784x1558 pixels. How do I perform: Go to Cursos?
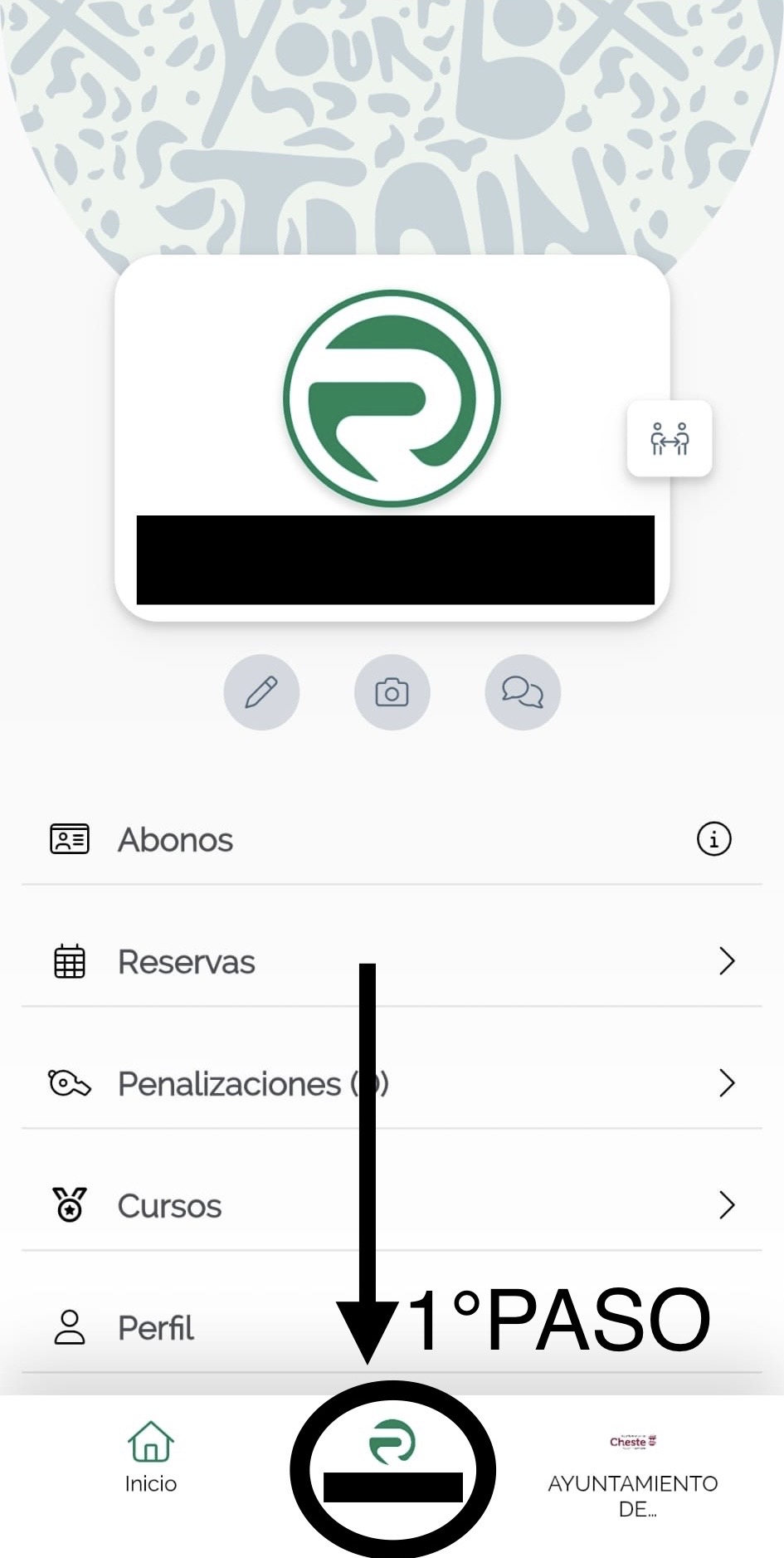392,1206
